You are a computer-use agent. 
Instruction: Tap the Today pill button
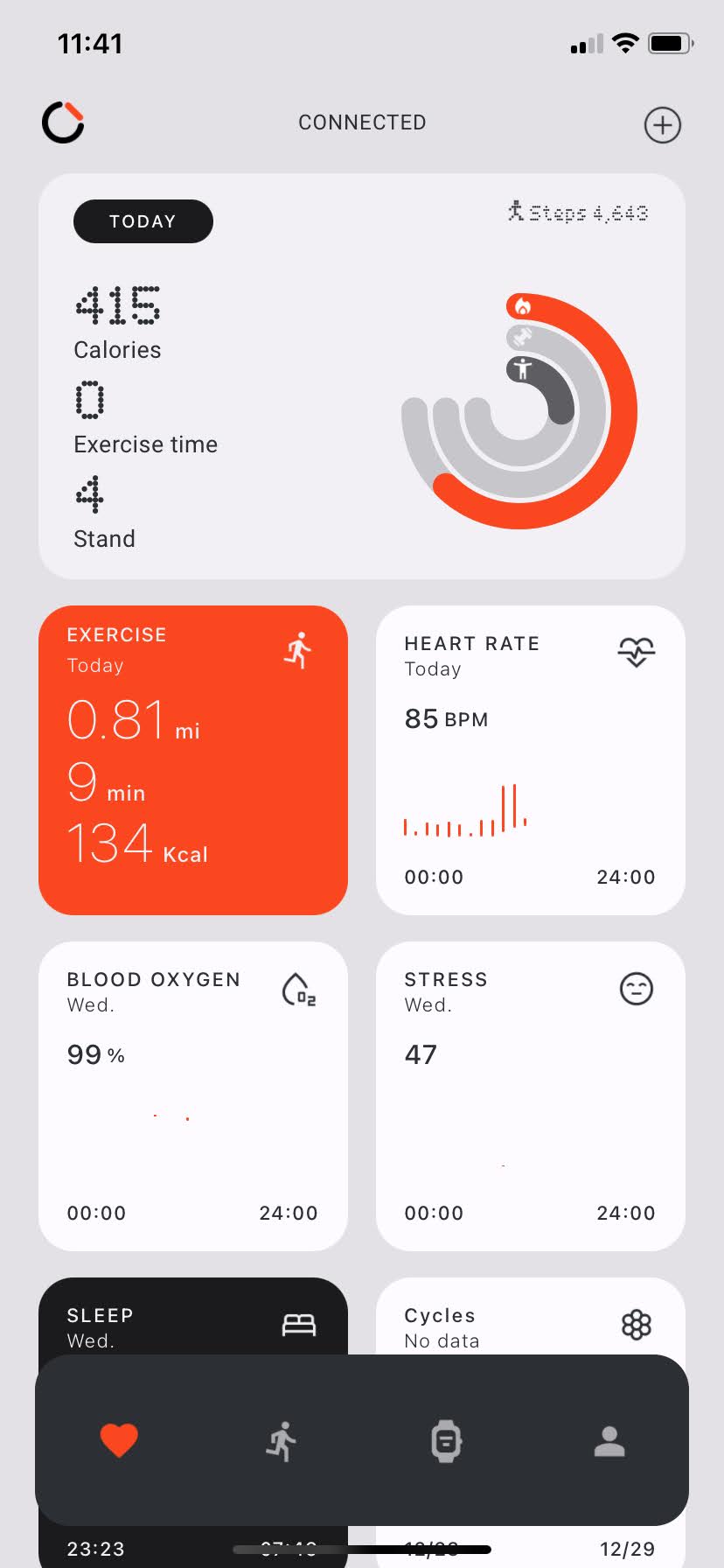coord(143,221)
